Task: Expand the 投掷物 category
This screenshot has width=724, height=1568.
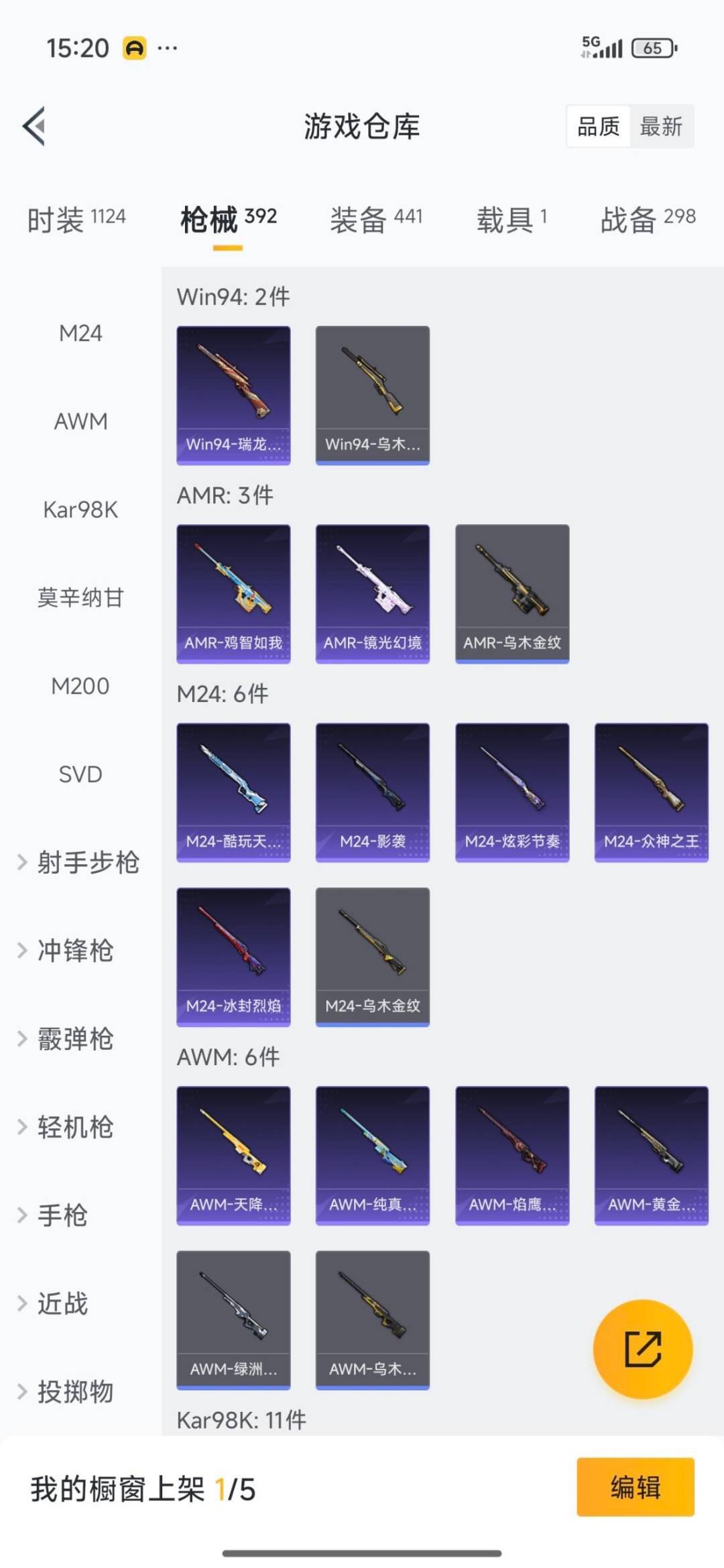Action: (x=74, y=1392)
